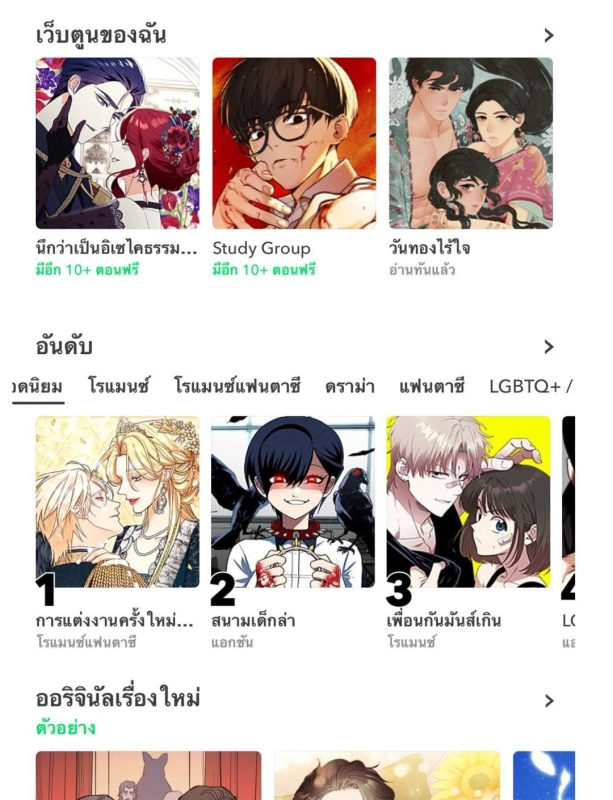
Task: Expand the อันดับ ranking section arrow
Action: coord(548,347)
